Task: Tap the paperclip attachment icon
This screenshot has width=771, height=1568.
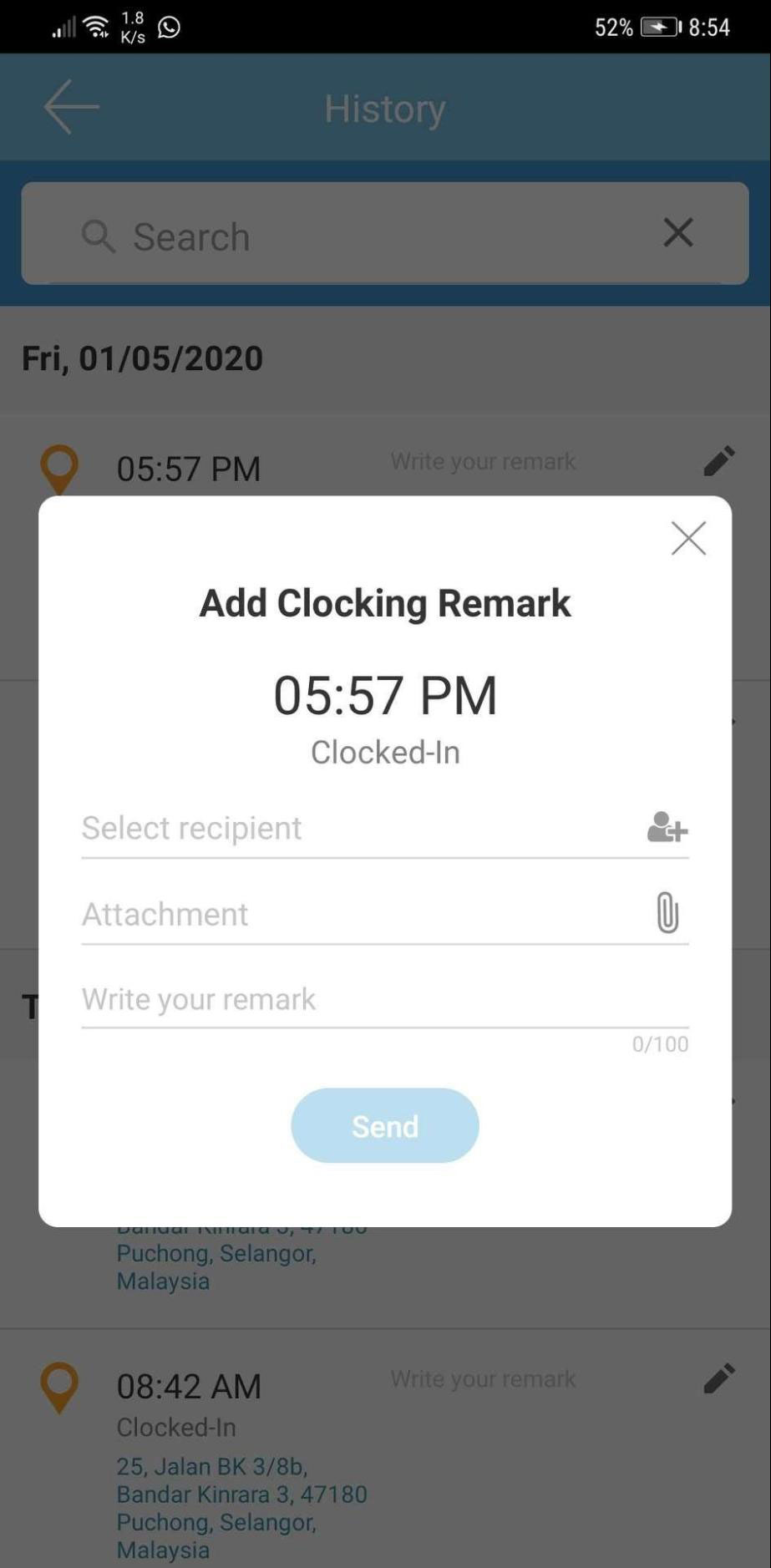Action: click(667, 912)
